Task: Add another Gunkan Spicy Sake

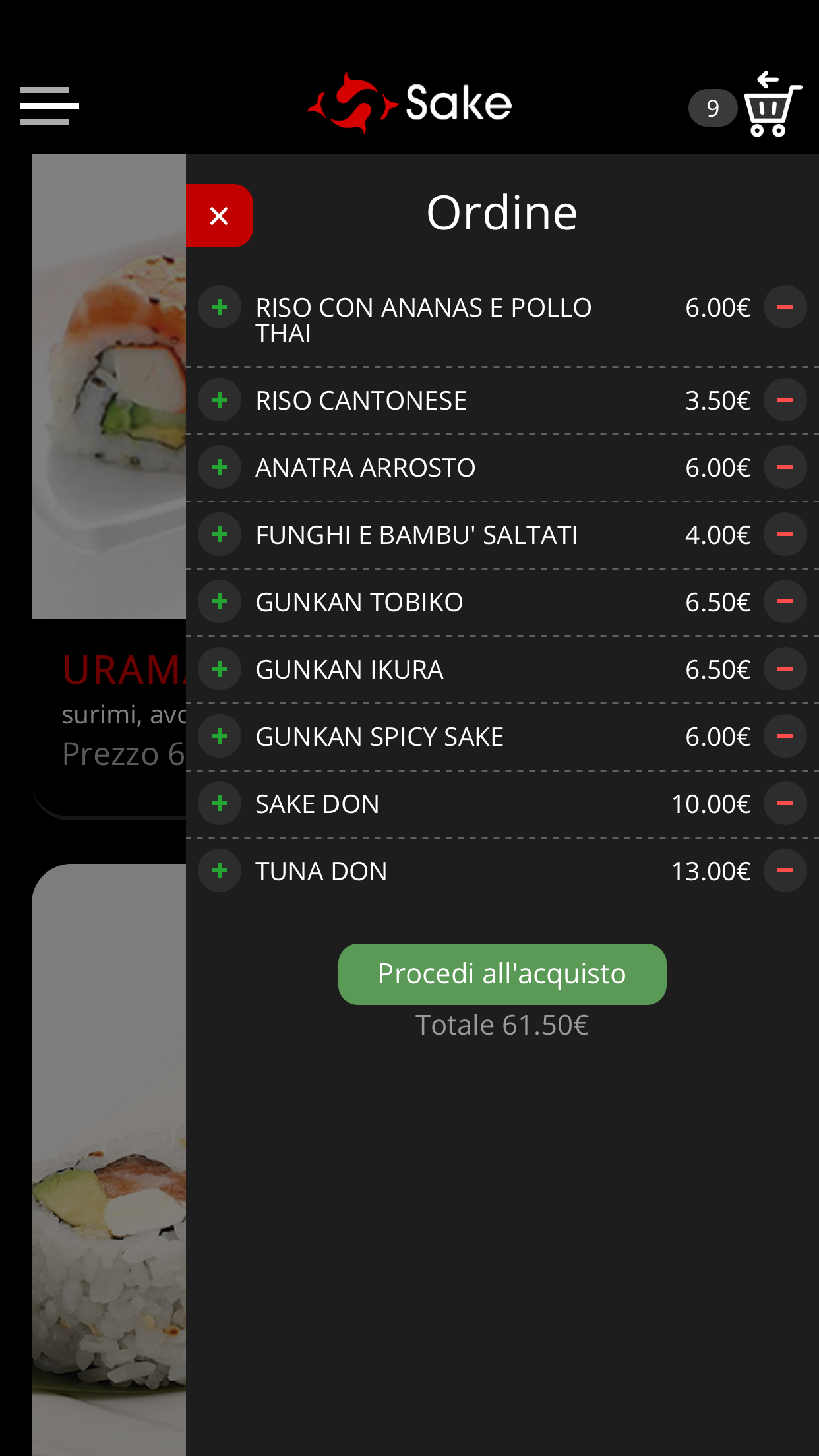Action: [x=220, y=737]
